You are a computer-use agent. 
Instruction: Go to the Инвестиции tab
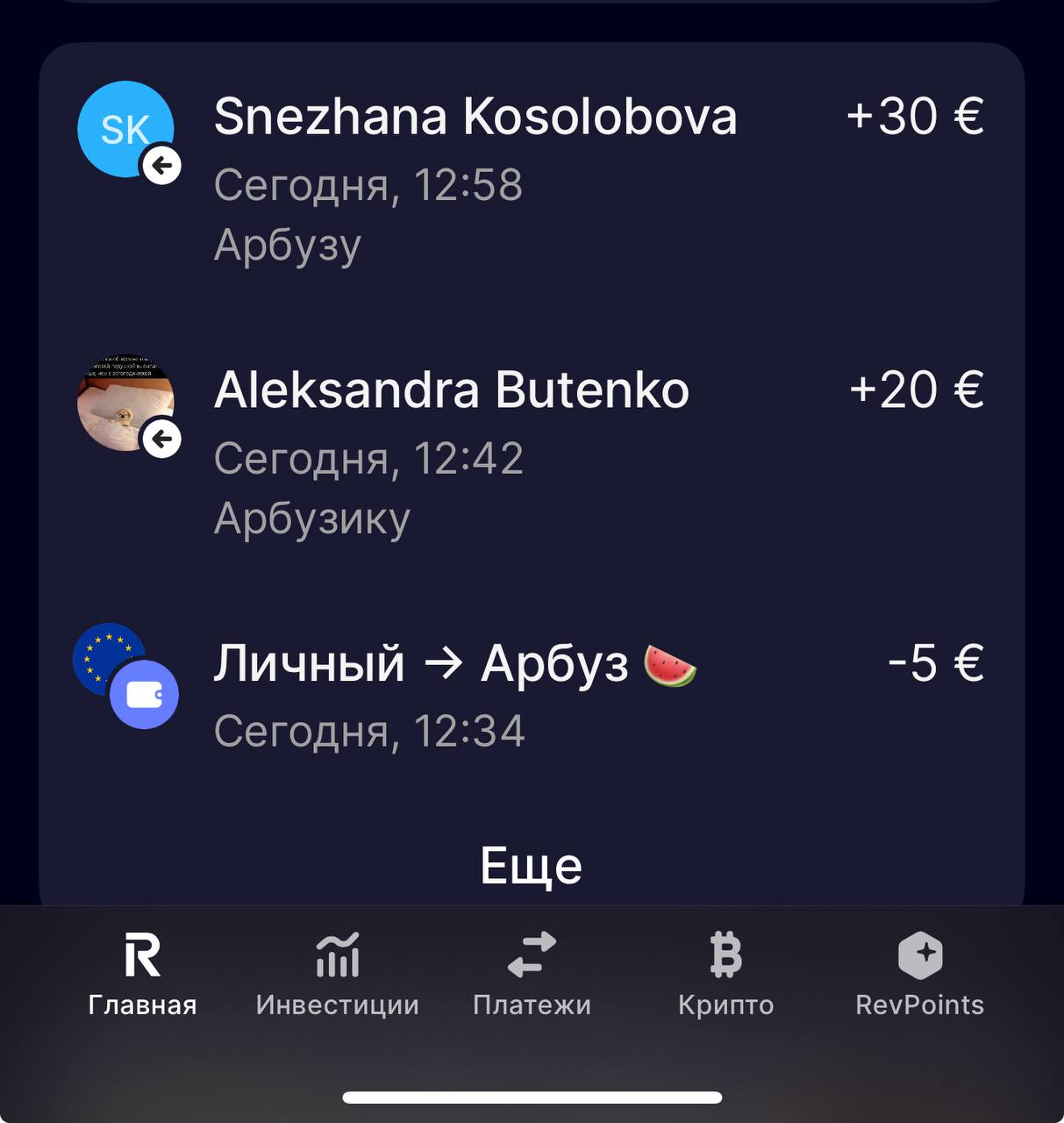click(337, 974)
